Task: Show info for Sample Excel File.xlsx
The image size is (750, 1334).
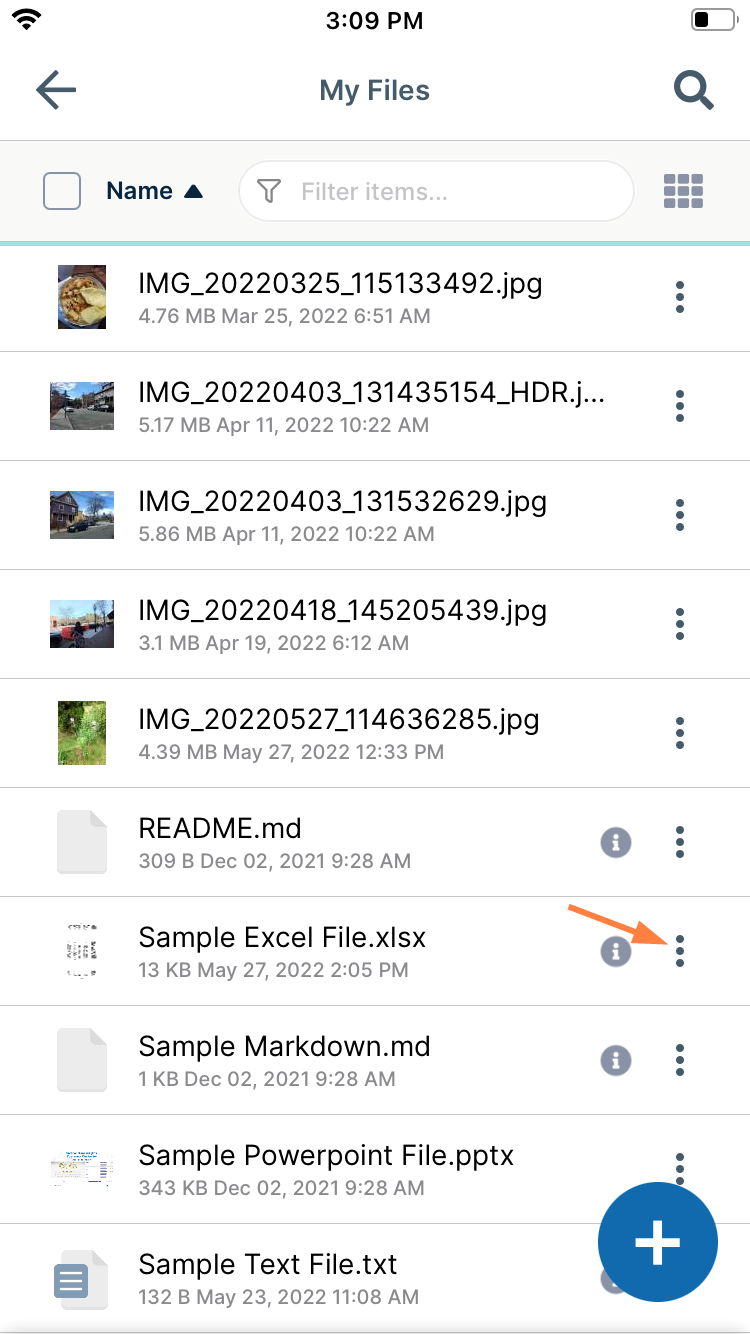Action: coord(616,951)
